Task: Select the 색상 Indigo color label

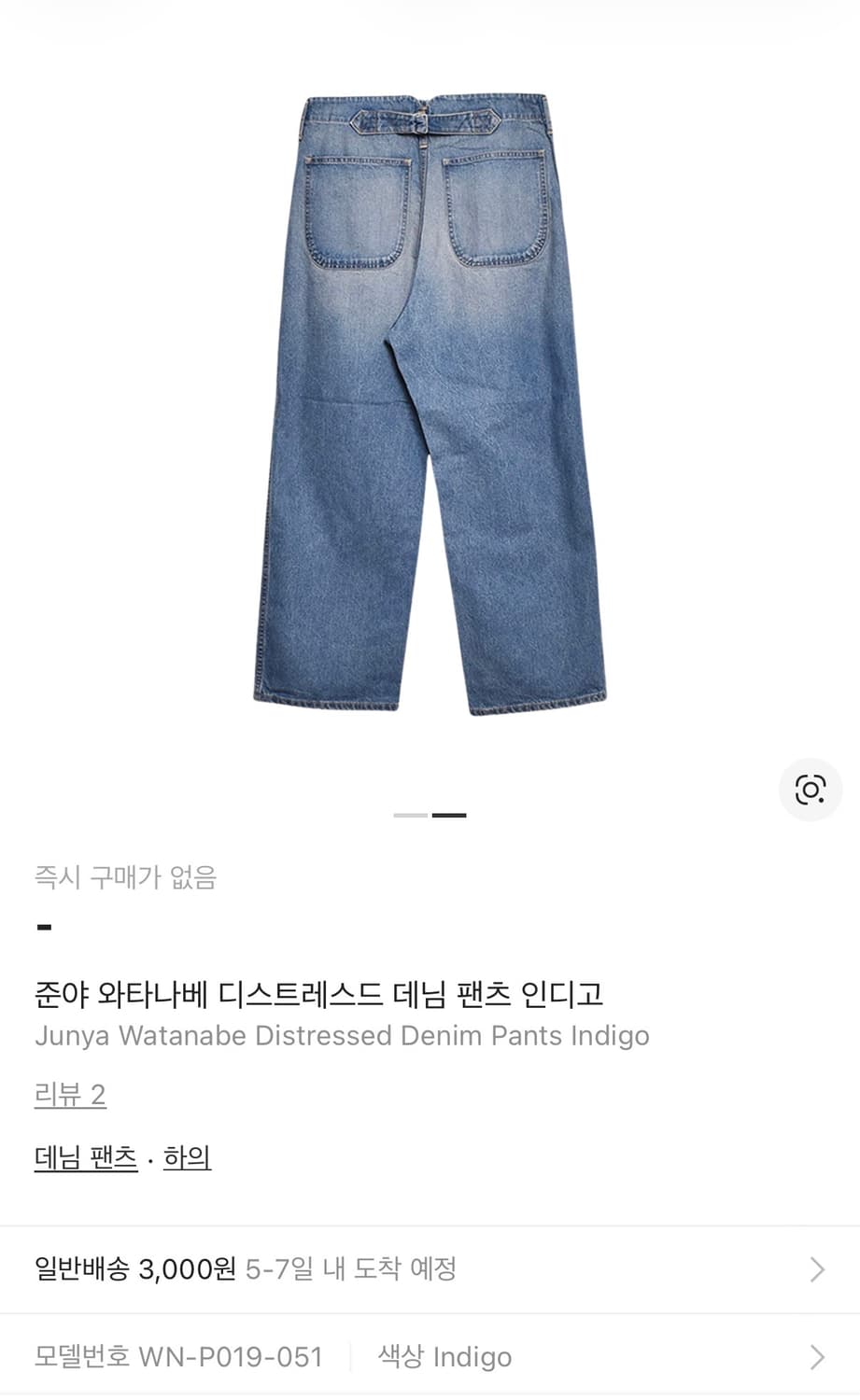Action: (x=441, y=1356)
